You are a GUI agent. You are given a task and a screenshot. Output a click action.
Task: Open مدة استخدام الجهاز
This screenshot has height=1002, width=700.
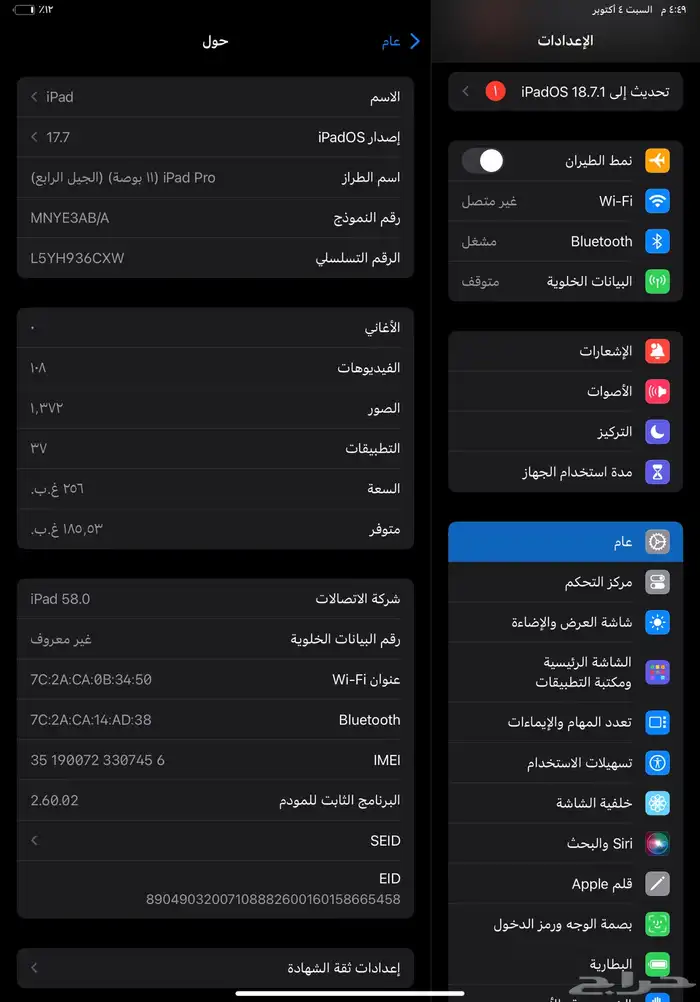pyautogui.click(x=565, y=472)
